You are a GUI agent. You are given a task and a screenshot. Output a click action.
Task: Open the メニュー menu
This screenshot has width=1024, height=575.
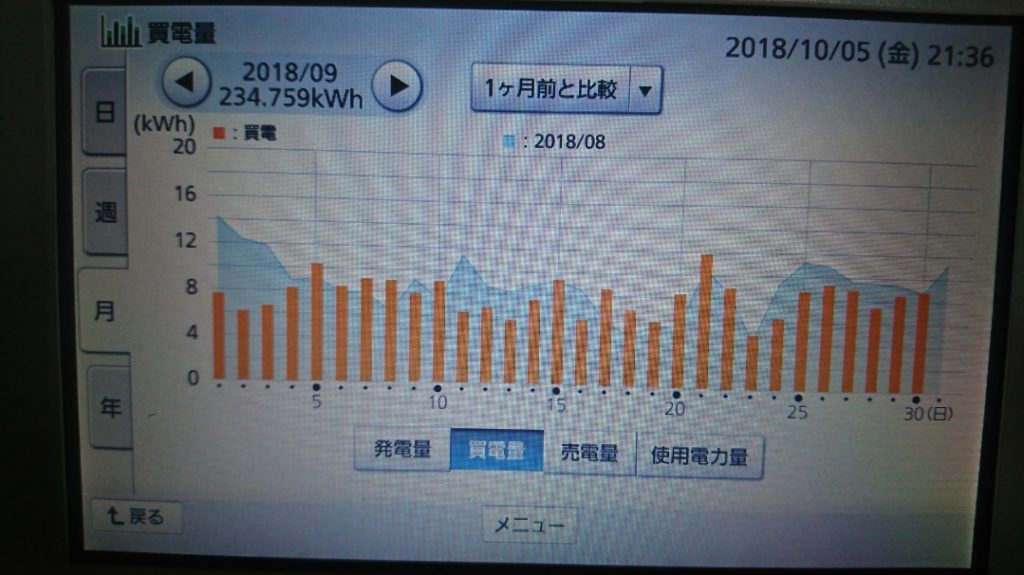529,524
